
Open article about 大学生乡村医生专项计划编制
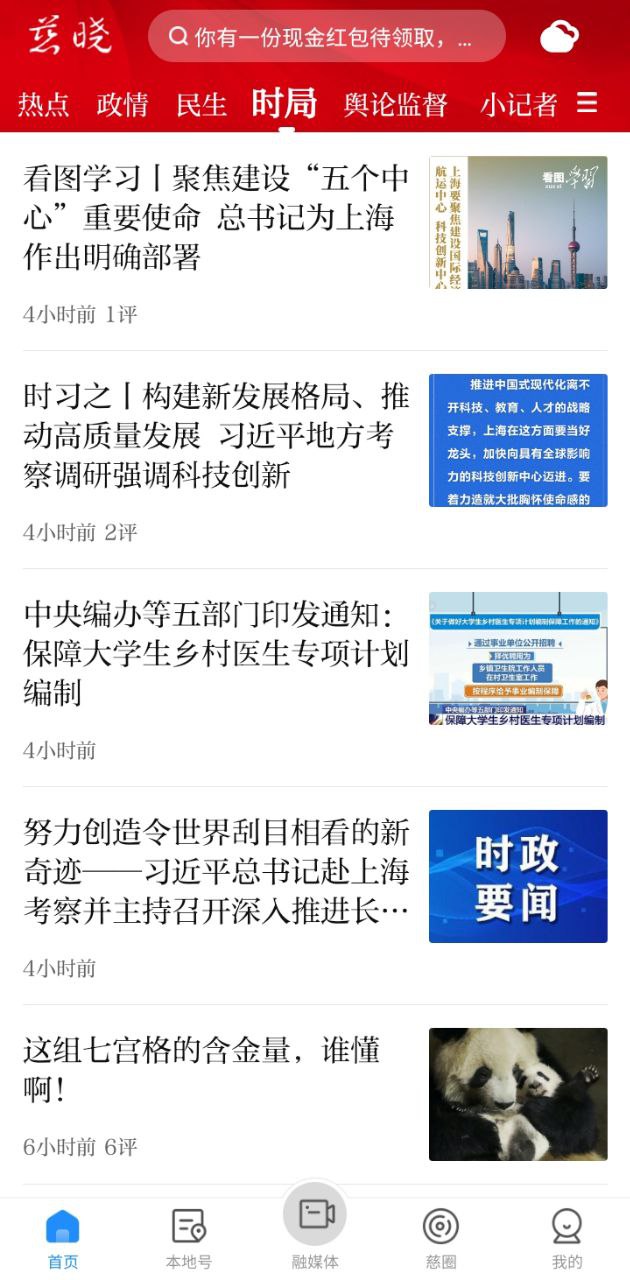click(x=216, y=653)
